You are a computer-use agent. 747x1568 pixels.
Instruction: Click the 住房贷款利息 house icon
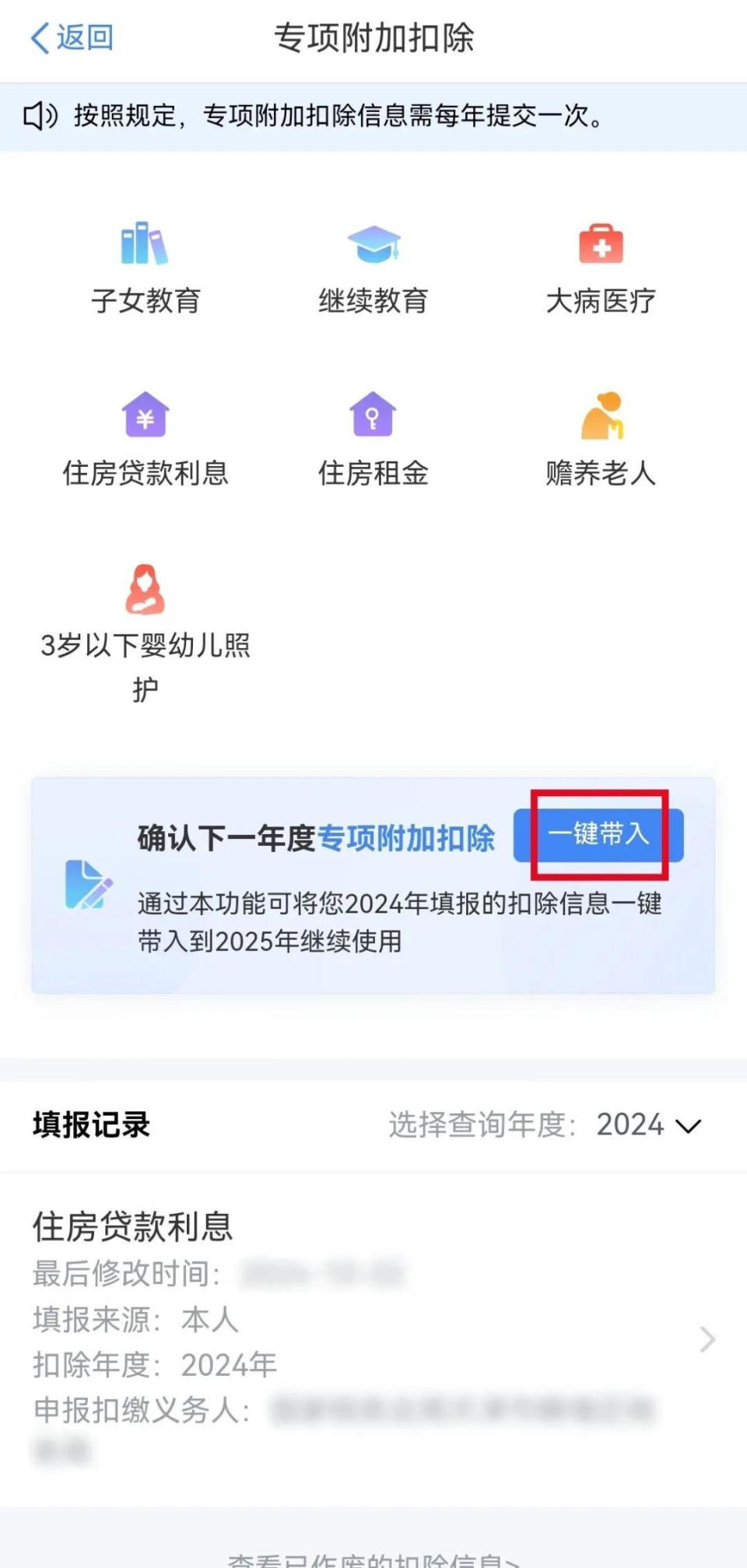[x=145, y=416]
